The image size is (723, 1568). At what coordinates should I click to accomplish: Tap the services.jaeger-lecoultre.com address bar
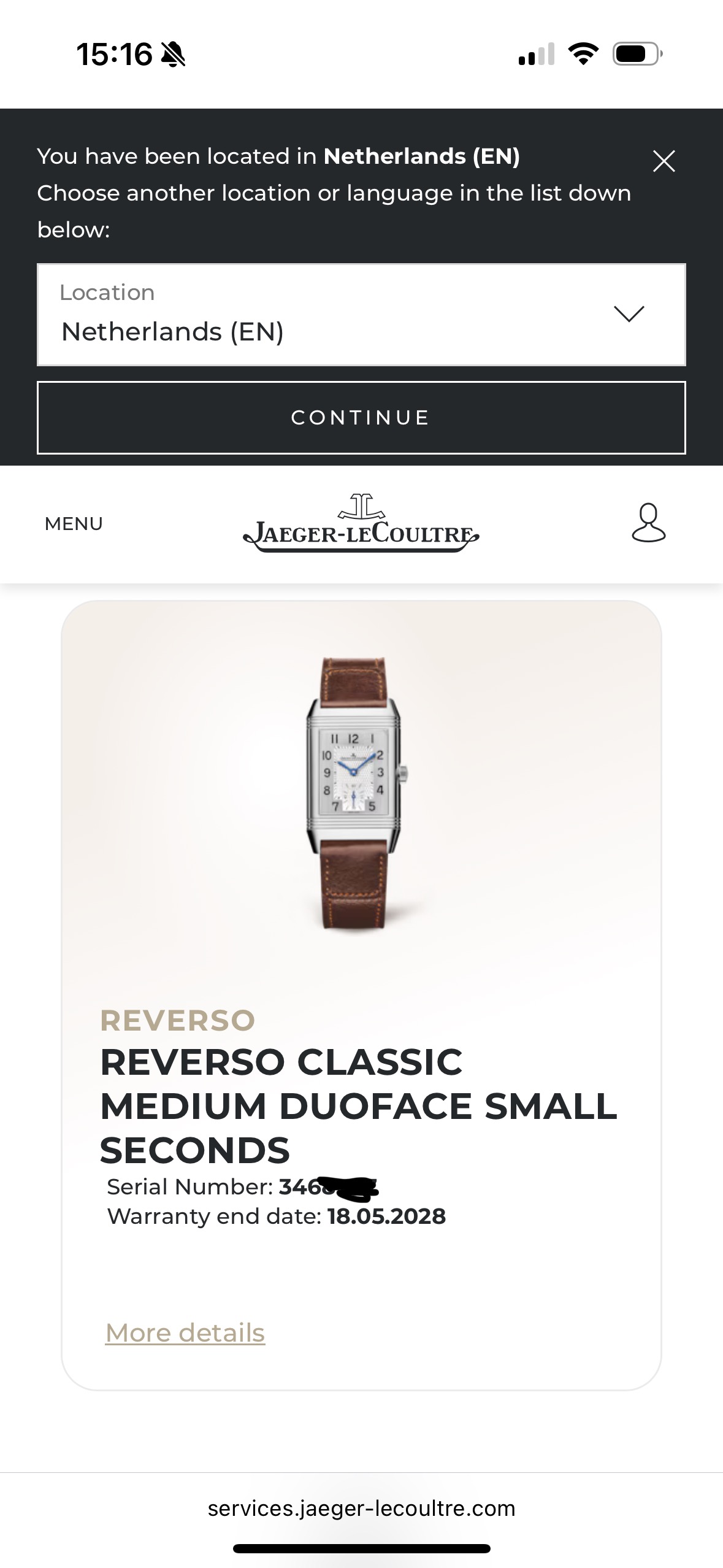pos(361,1508)
